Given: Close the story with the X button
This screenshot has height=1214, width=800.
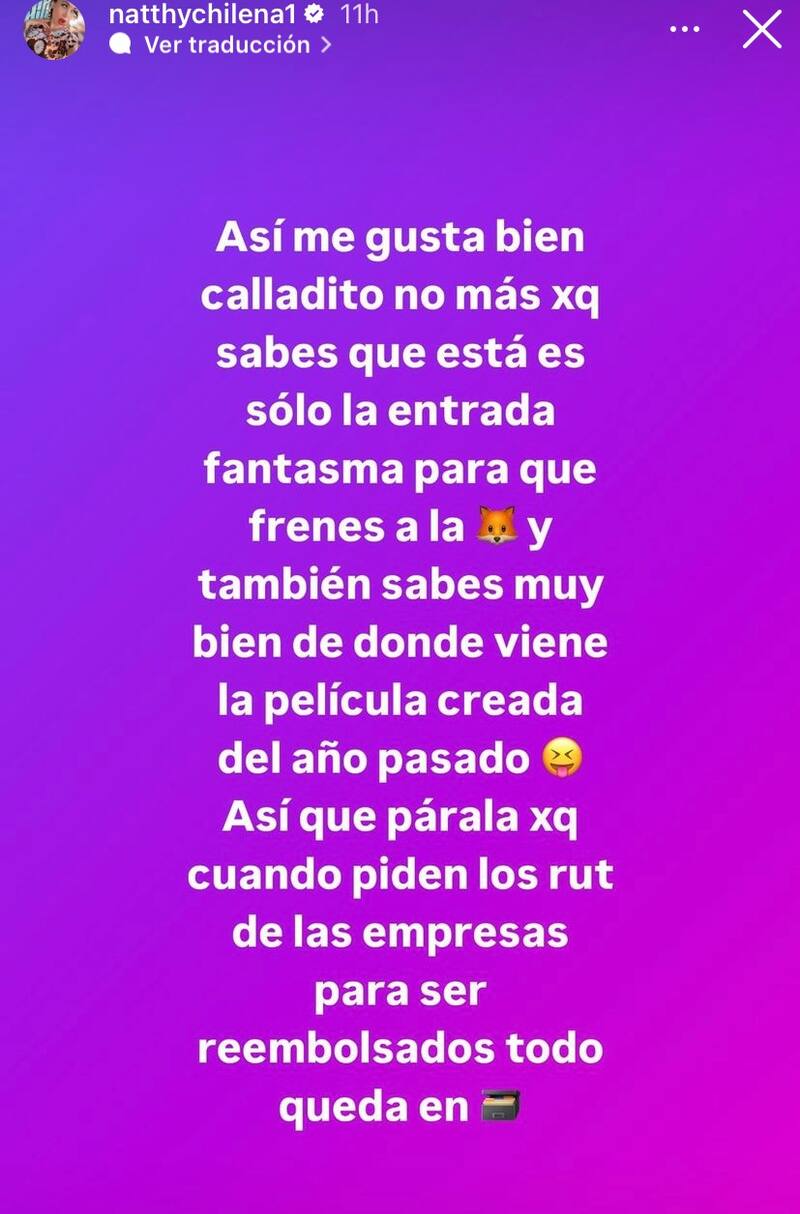Looking at the screenshot, I should [762, 30].
